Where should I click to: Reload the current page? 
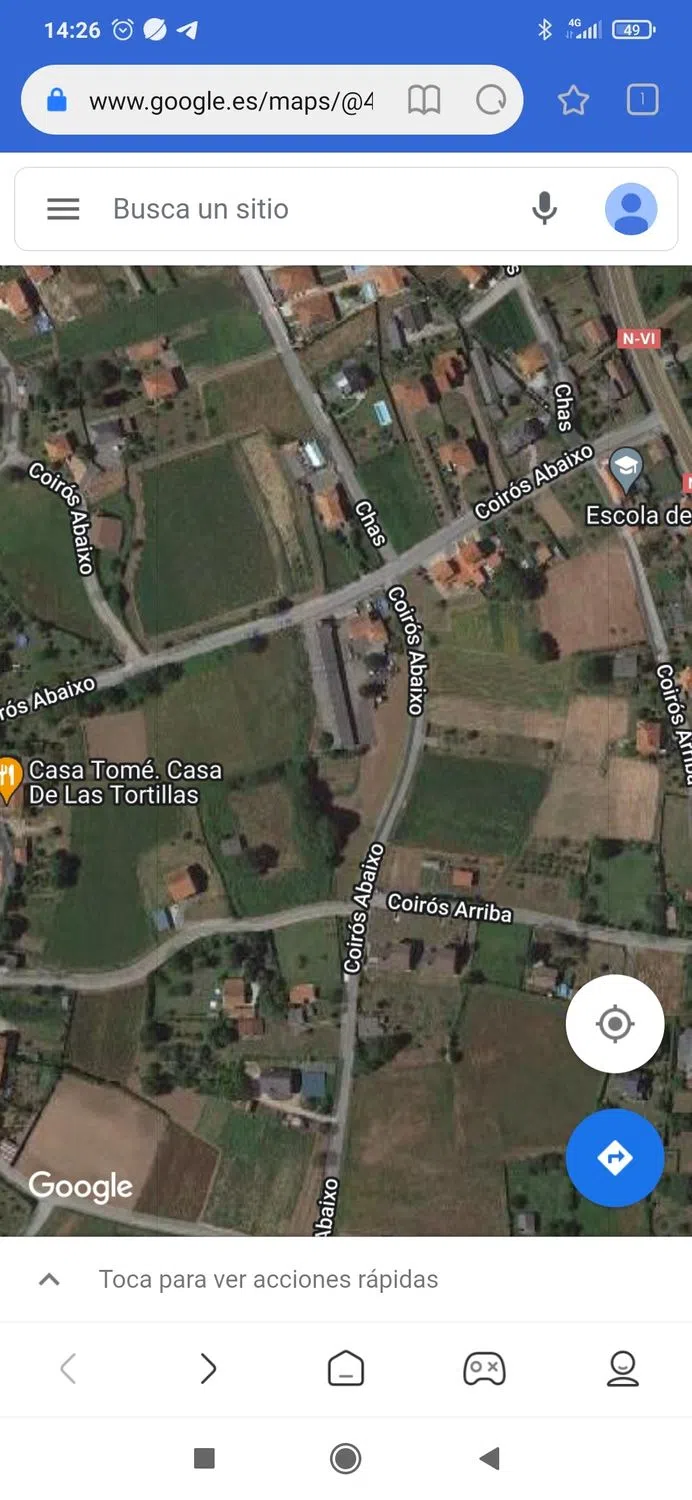[x=491, y=100]
